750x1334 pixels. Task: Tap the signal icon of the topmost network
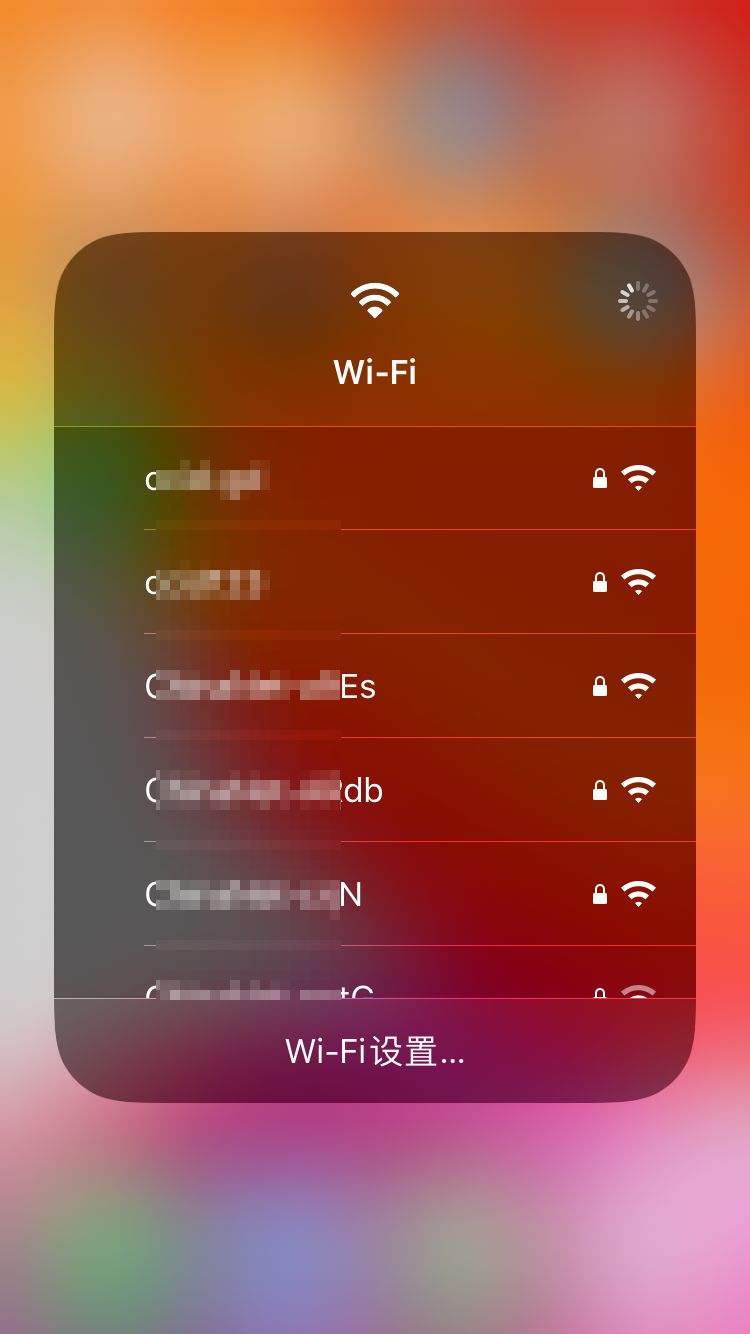coord(637,478)
